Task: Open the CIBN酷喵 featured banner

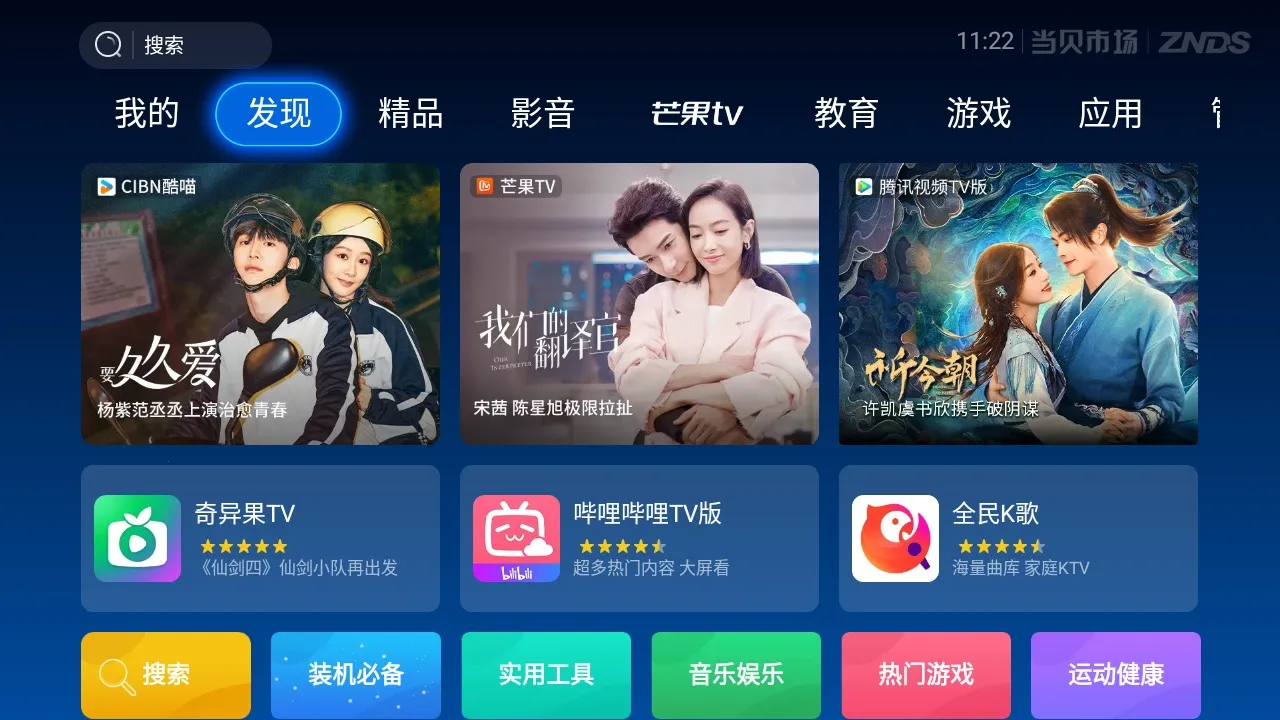Action: [260, 304]
